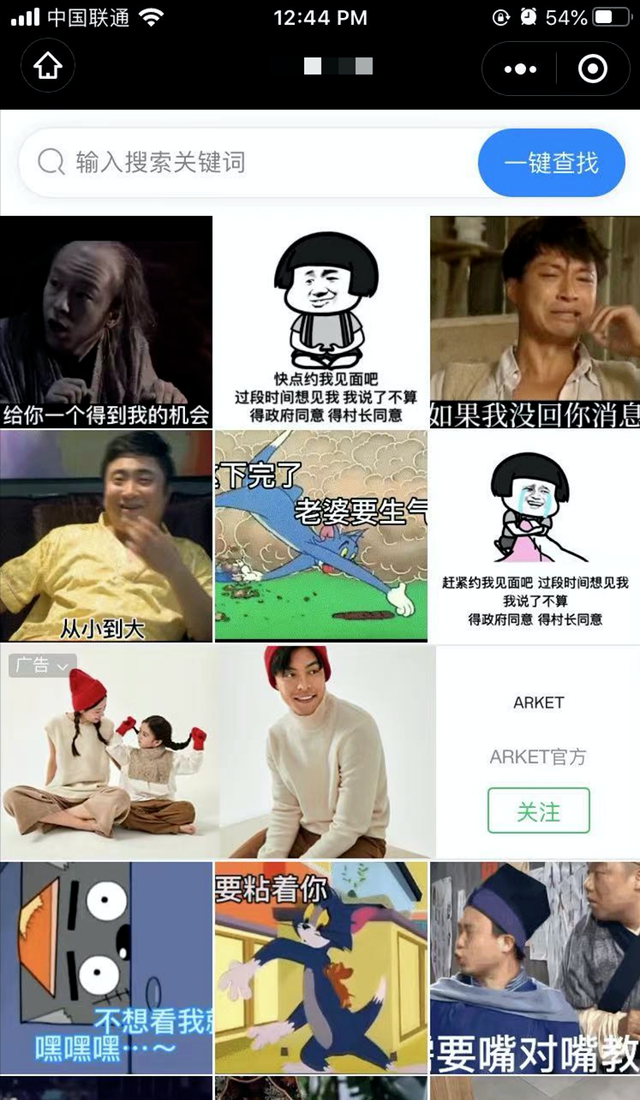Open the three-dot more menu
Screen dimensions: 640x1100
point(520,69)
